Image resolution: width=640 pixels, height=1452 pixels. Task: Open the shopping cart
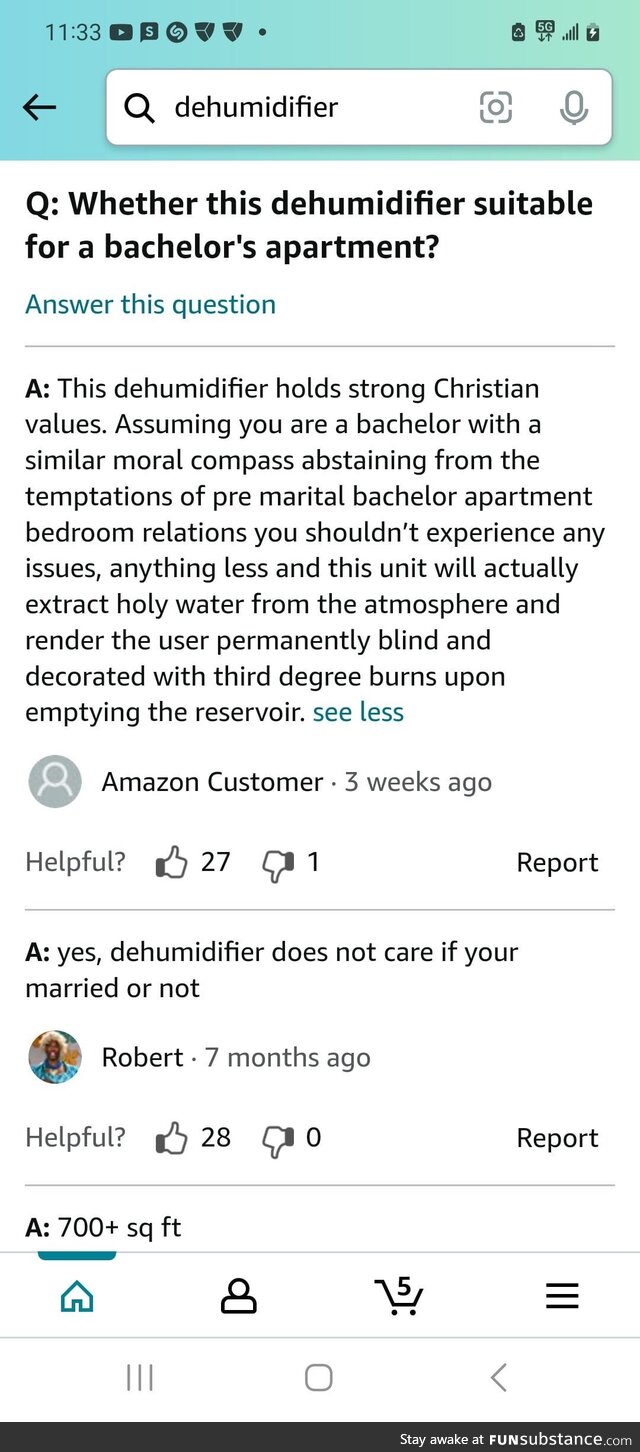point(399,1297)
